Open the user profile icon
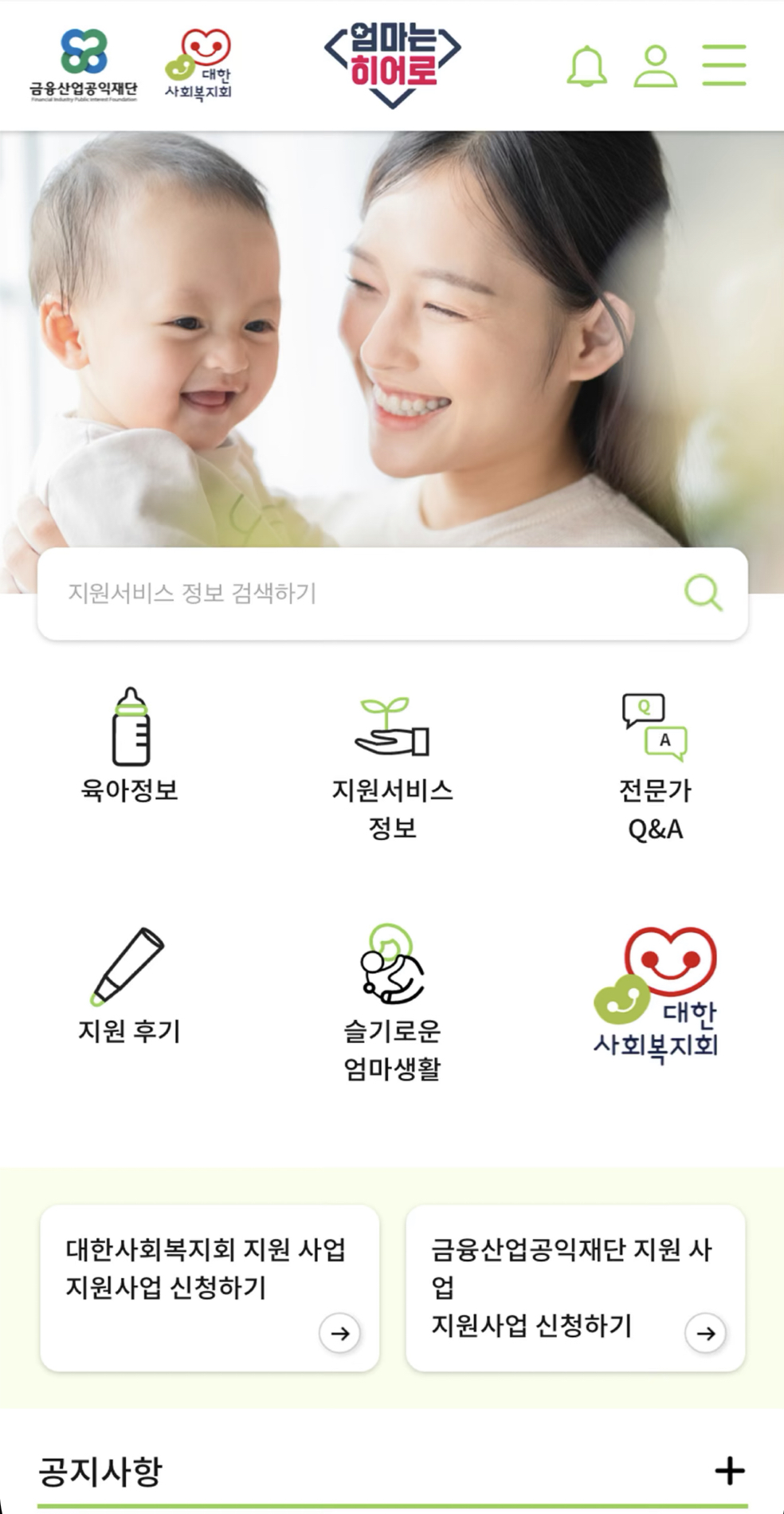784x1514 pixels. point(655,67)
